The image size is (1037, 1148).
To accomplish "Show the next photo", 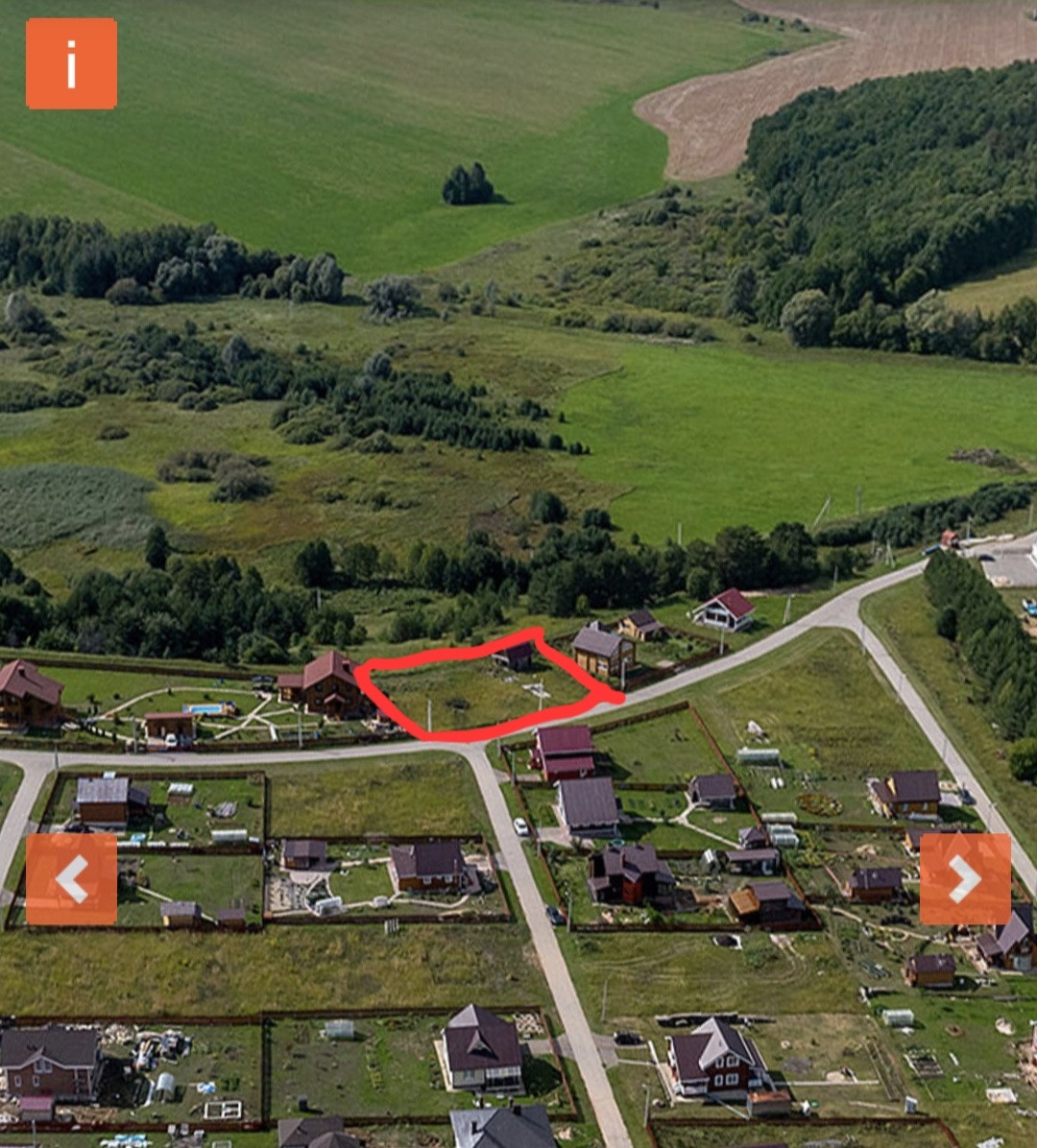I will 965,878.
